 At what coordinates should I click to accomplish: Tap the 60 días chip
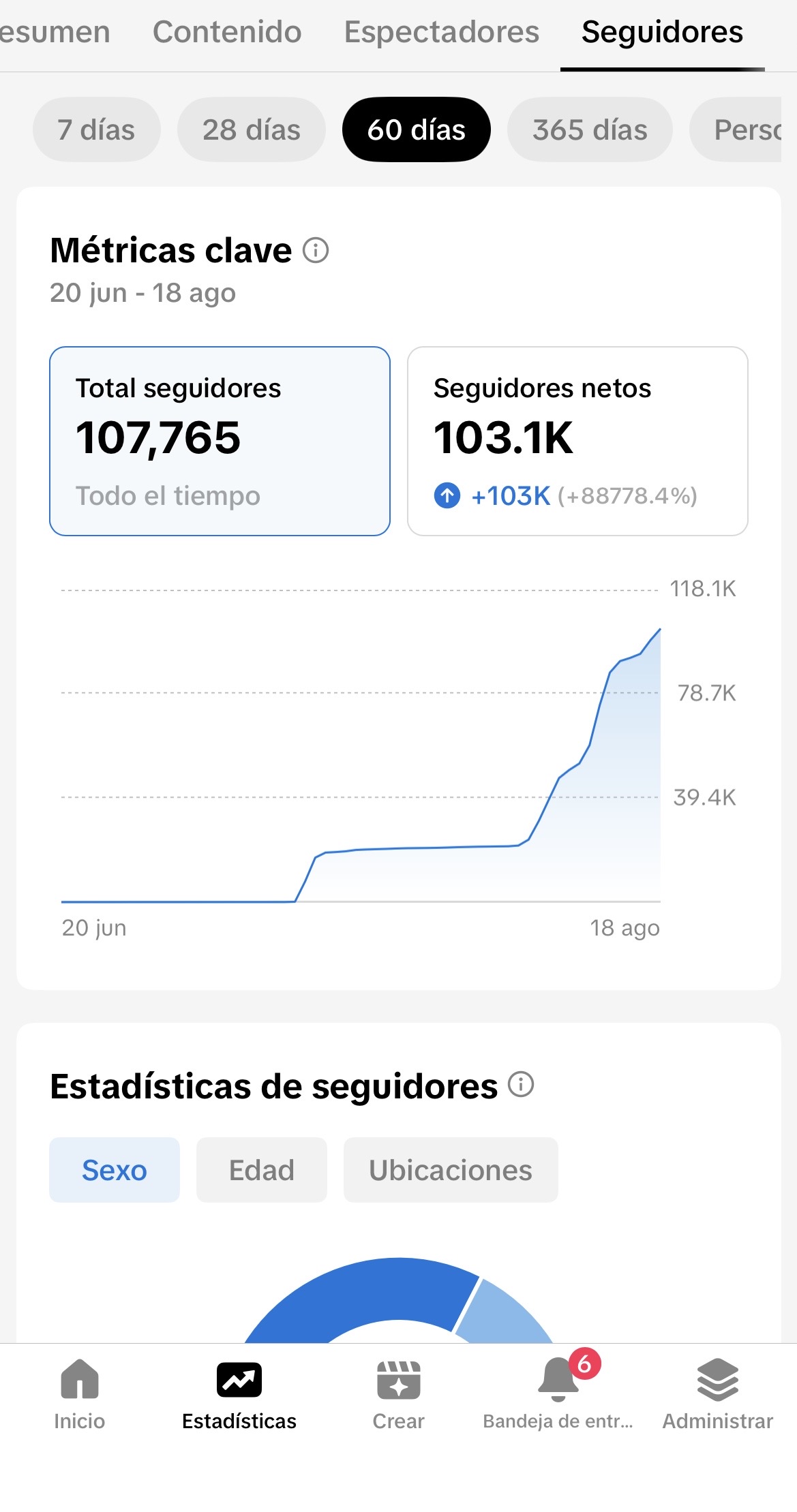tap(417, 129)
